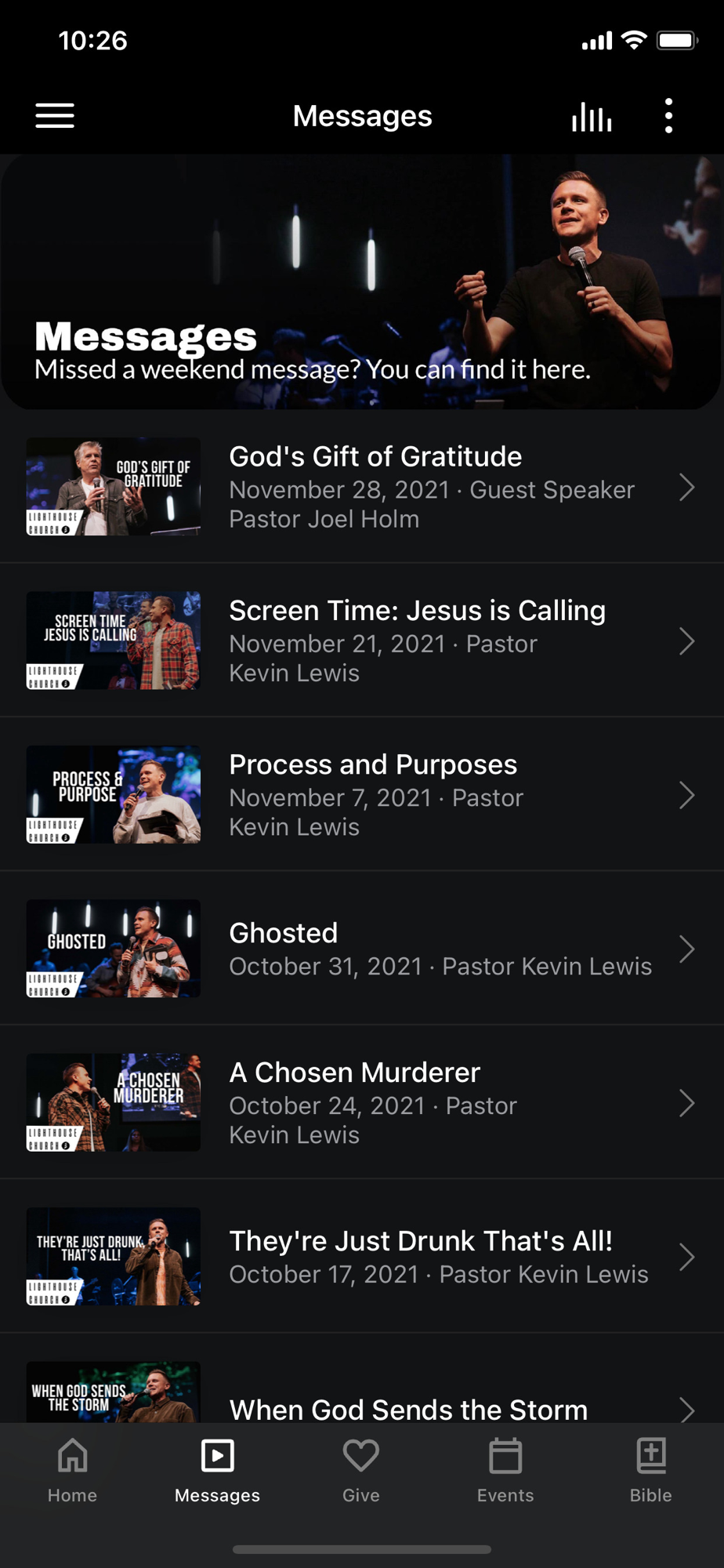This screenshot has height=1568, width=724.
Task: Switch to the Events tab
Action: (505, 1471)
